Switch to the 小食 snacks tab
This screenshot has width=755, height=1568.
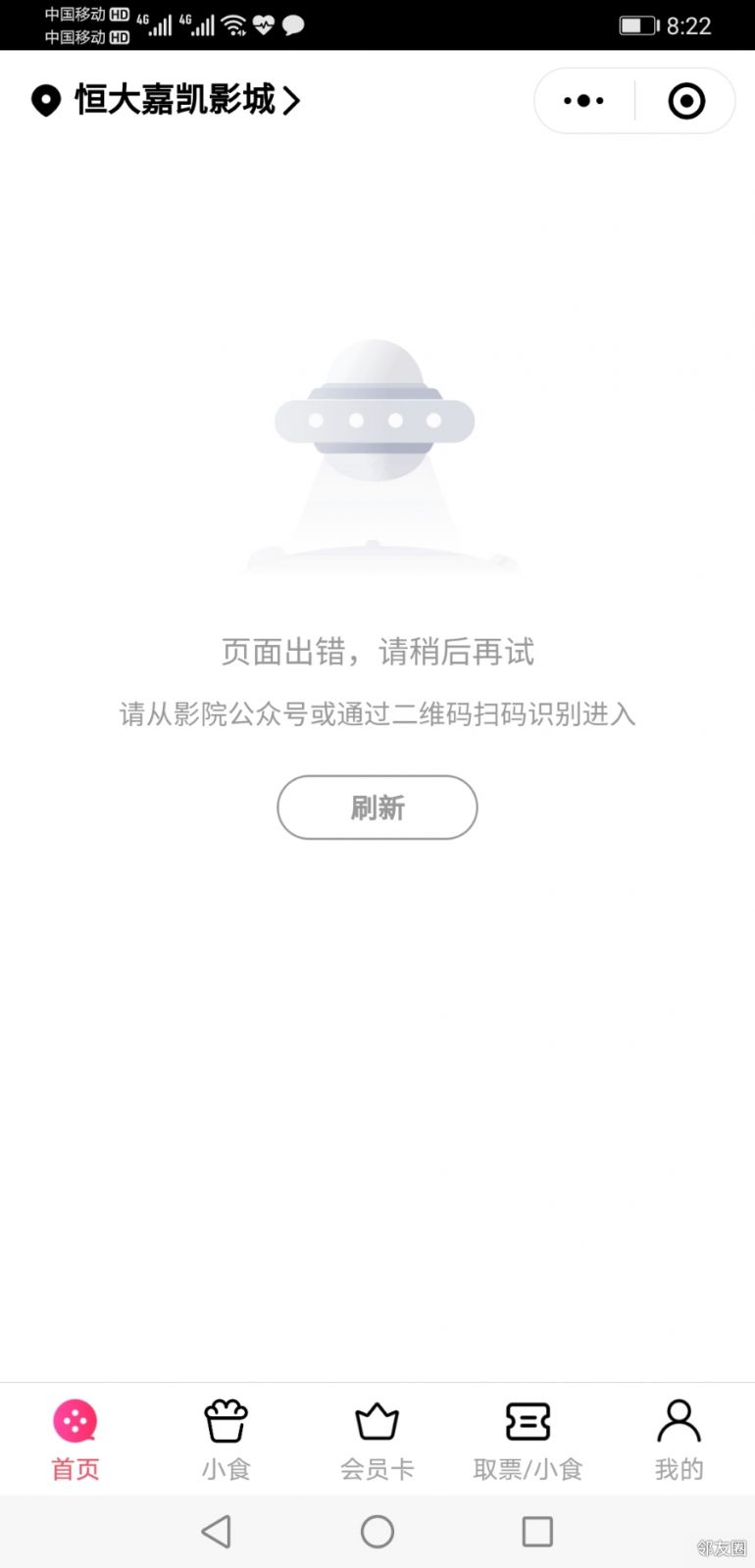[x=226, y=1439]
